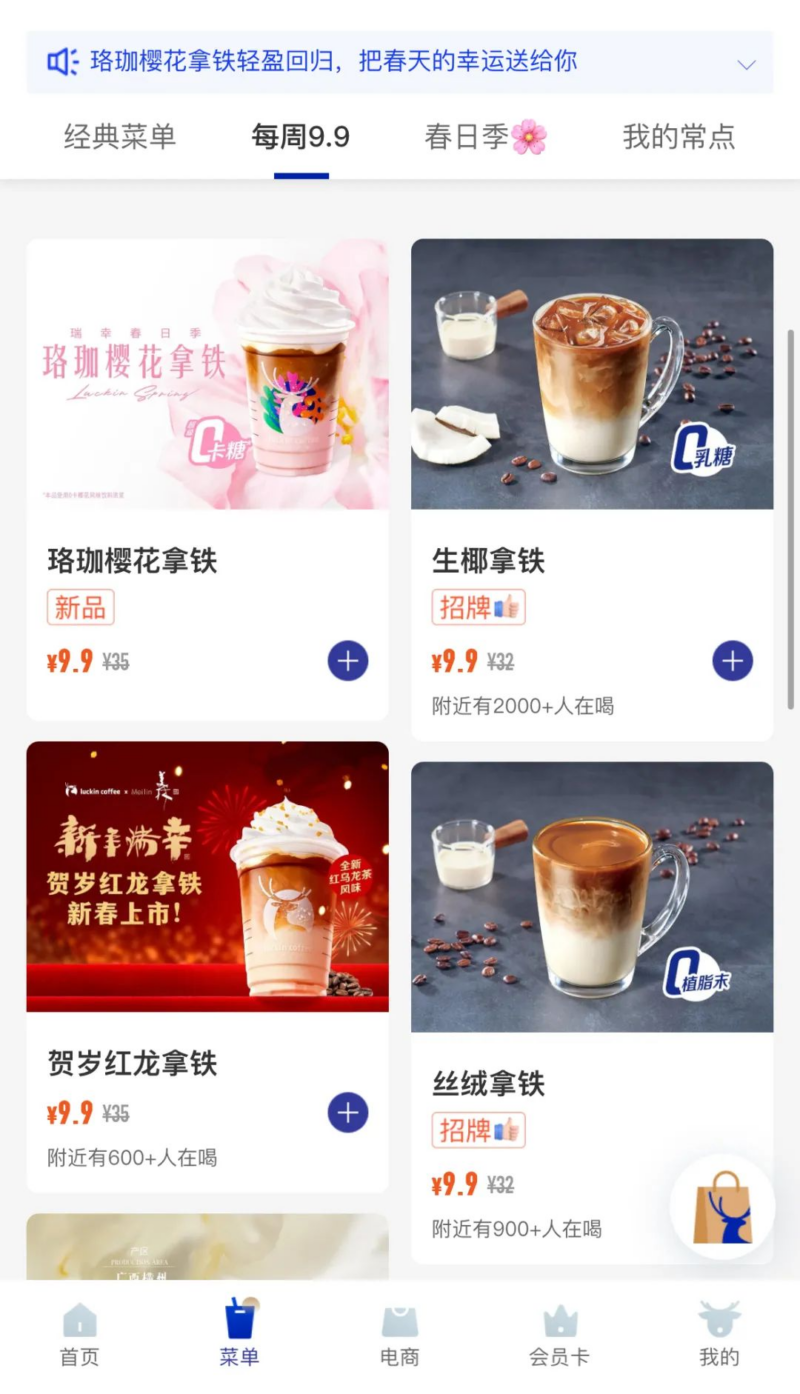Screen dimensions: 800x1394
Task: Add 贺岁红龙拿铁 with the plus button
Action: 347,1112
